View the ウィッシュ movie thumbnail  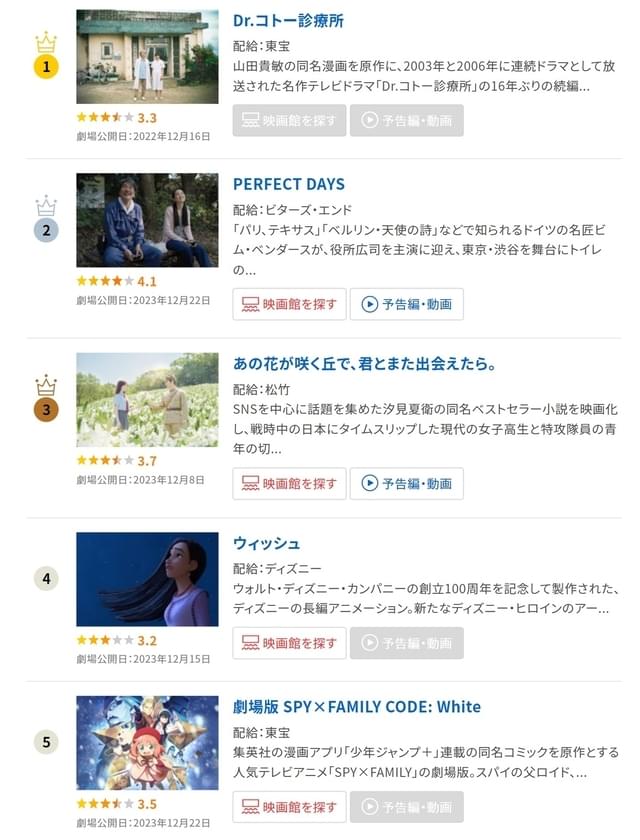pos(147,579)
